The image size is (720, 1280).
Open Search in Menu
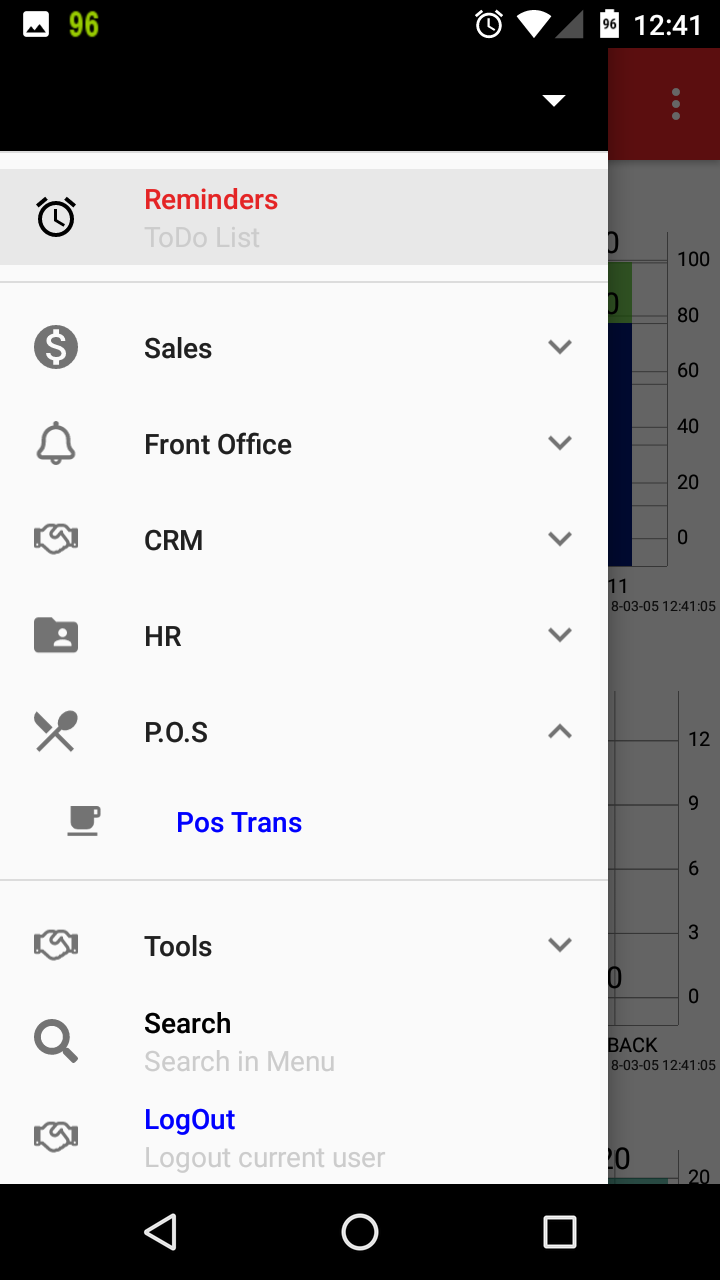tap(304, 1041)
